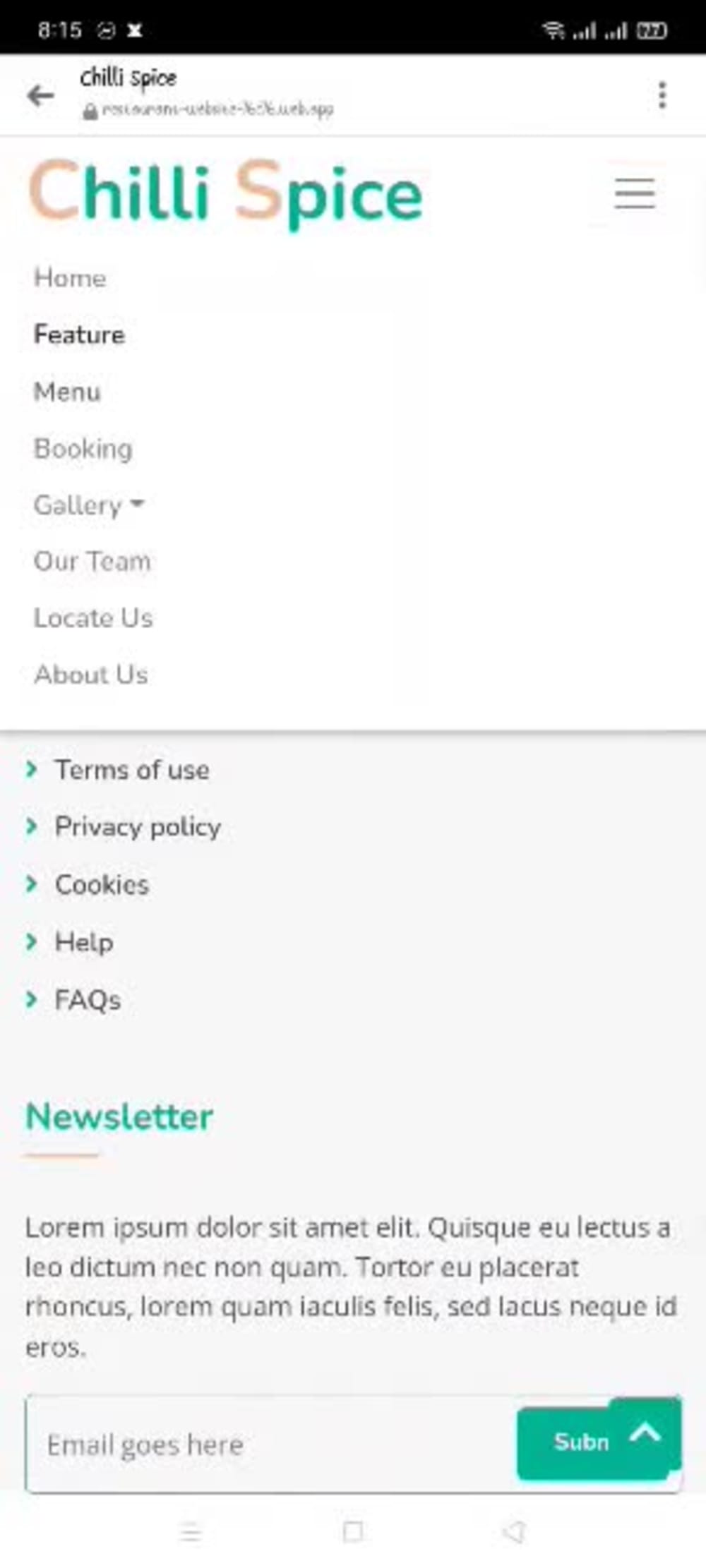Viewport: 706px width, 1568px height.
Task: Expand the Gallery dropdown
Action: (89, 505)
